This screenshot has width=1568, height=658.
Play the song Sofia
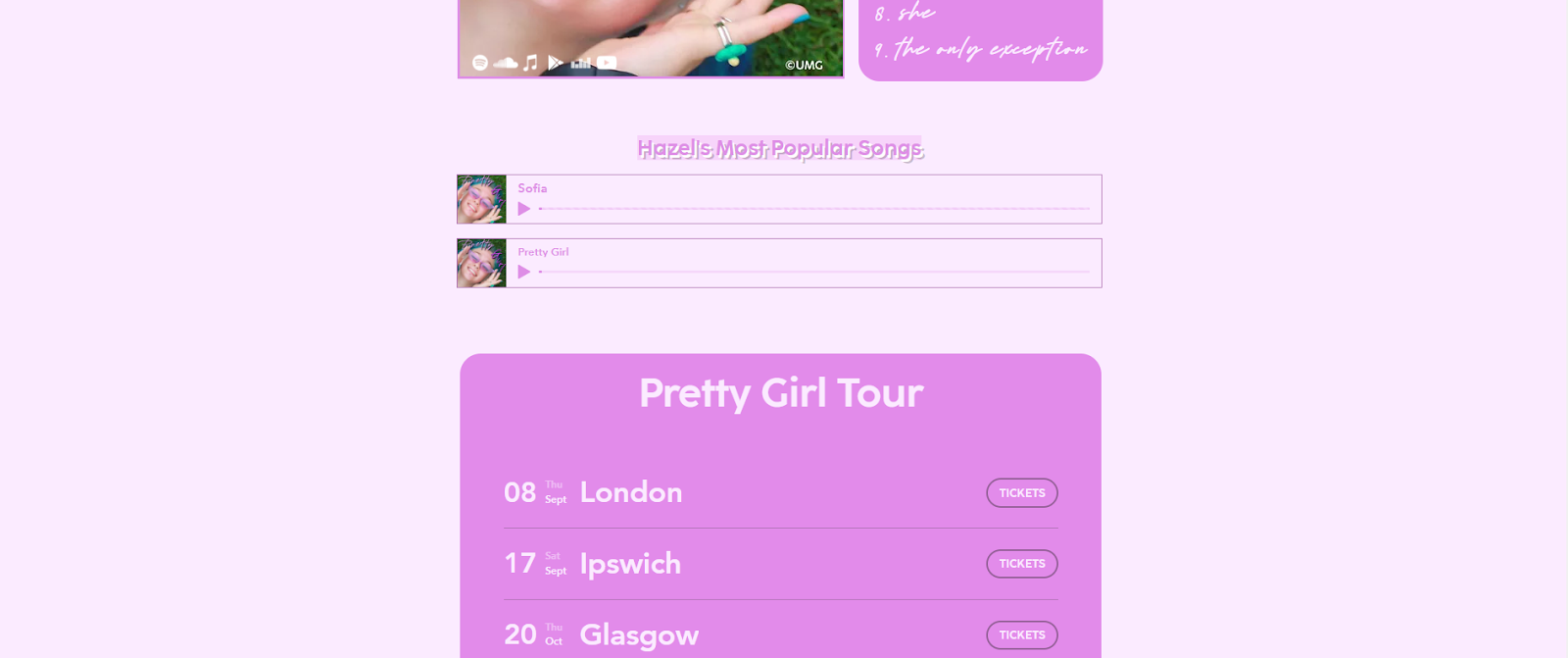click(x=524, y=209)
